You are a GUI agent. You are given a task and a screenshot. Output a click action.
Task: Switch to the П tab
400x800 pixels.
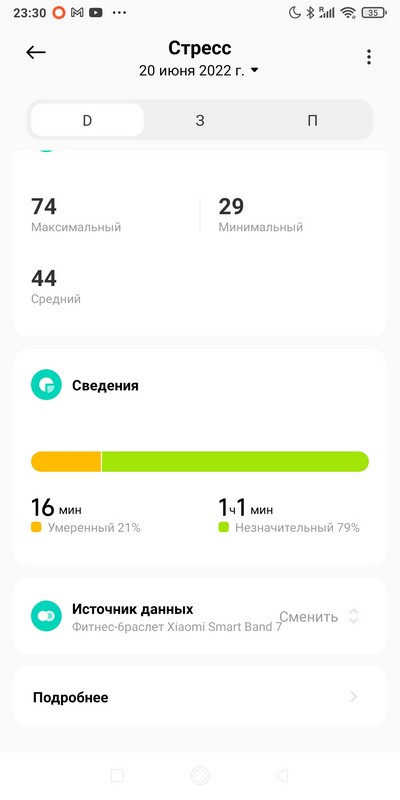point(313,120)
